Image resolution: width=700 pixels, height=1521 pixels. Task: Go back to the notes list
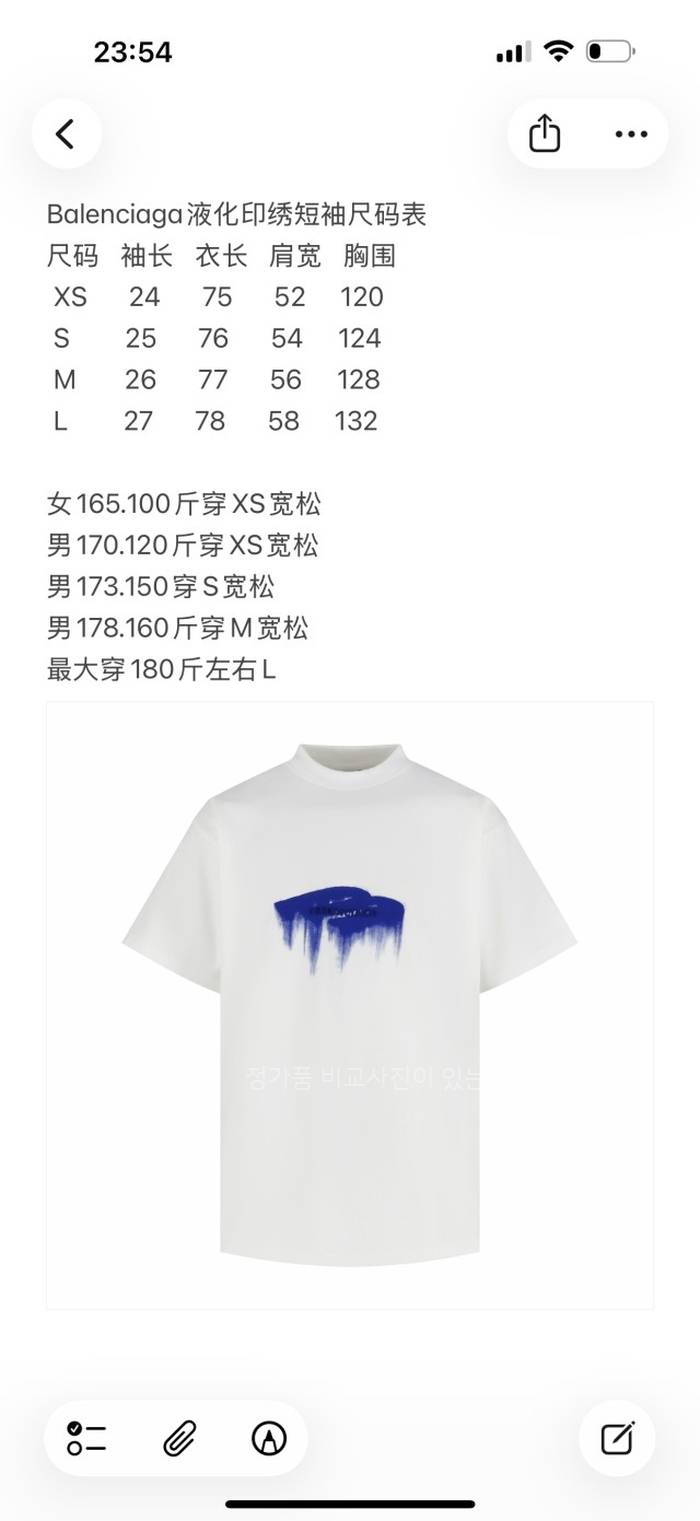[x=66, y=134]
